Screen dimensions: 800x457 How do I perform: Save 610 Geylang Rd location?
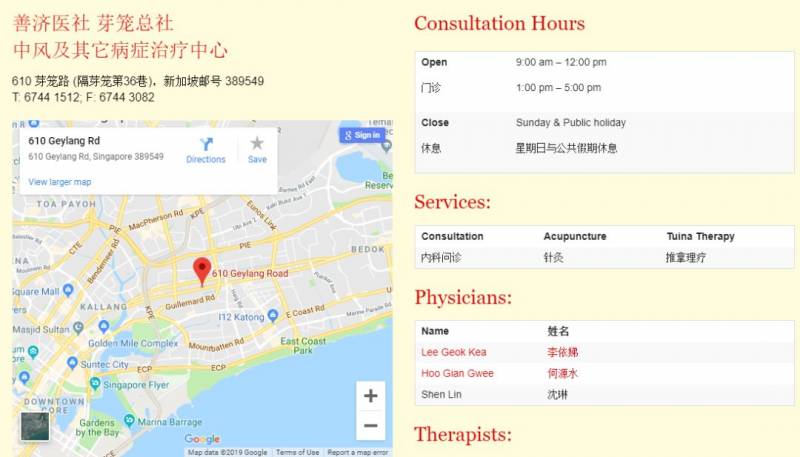tap(257, 150)
